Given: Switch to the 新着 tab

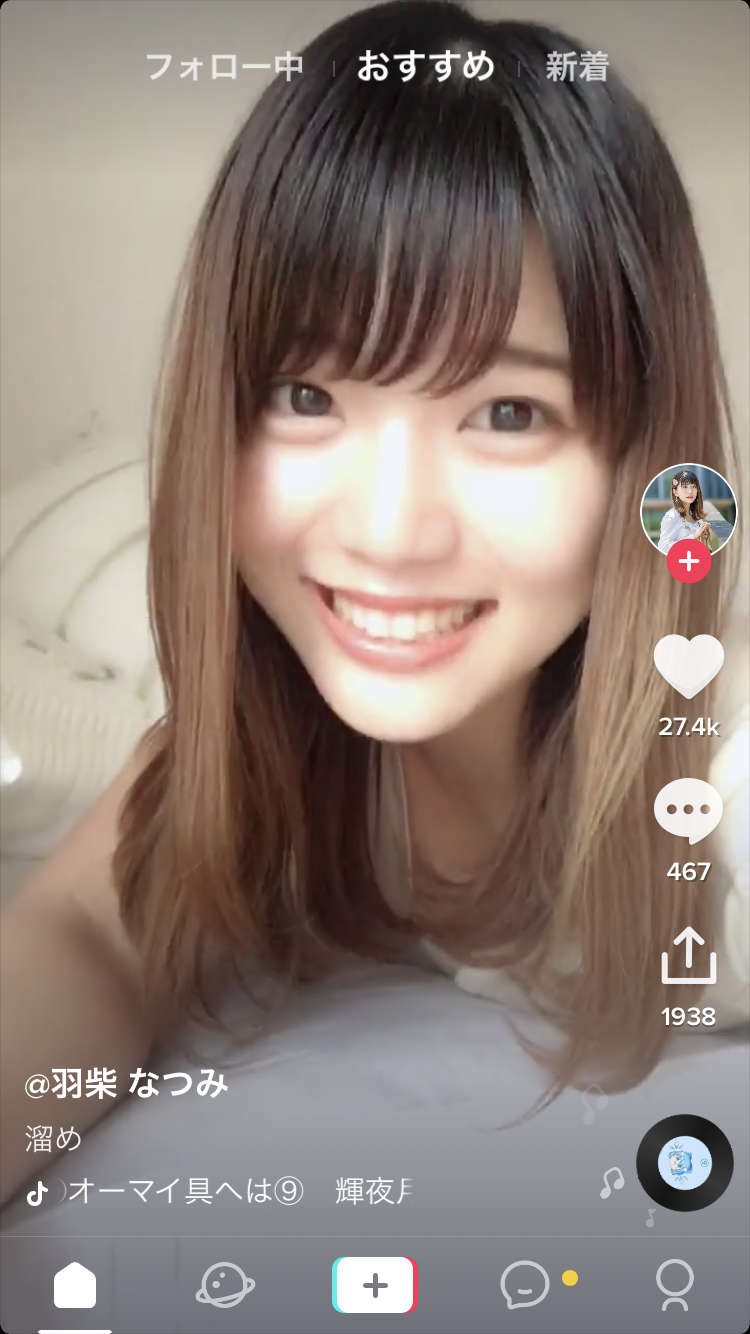Looking at the screenshot, I should click(x=577, y=67).
